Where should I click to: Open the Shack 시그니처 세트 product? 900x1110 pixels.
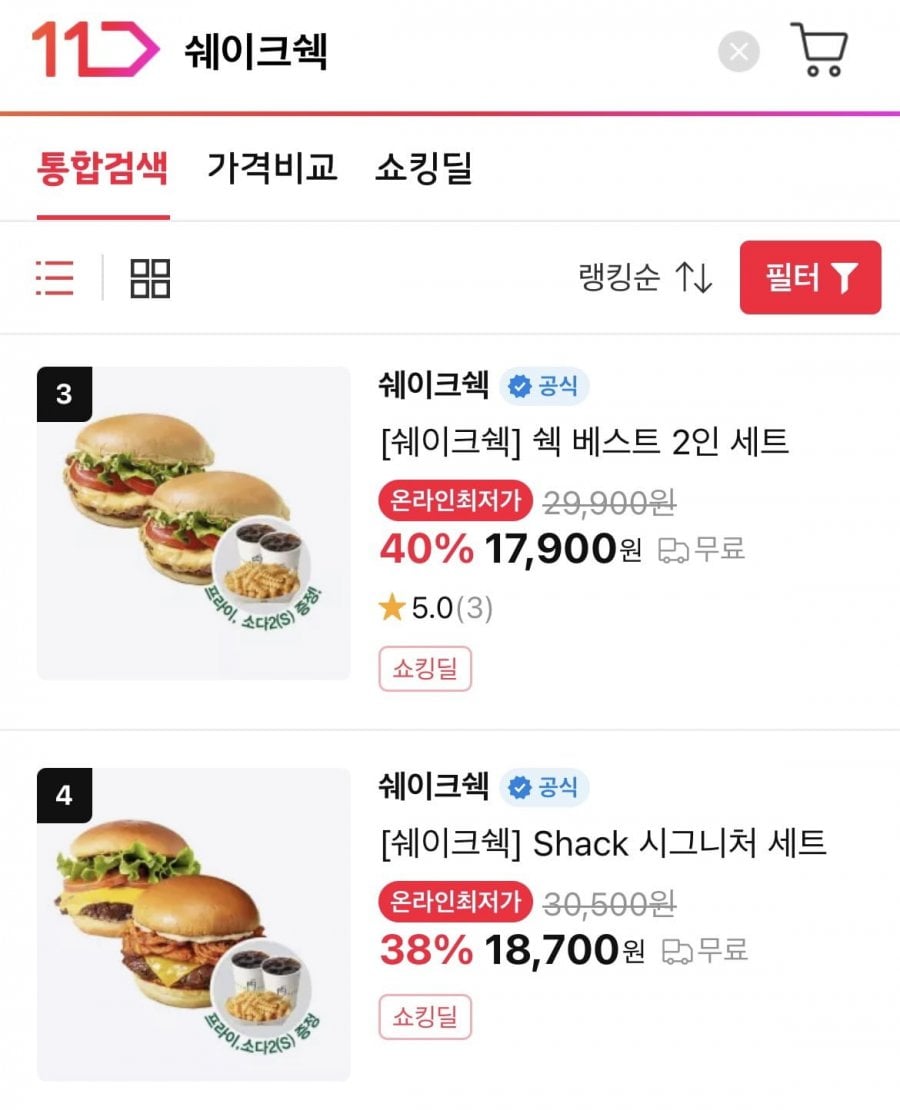point(604,843)
